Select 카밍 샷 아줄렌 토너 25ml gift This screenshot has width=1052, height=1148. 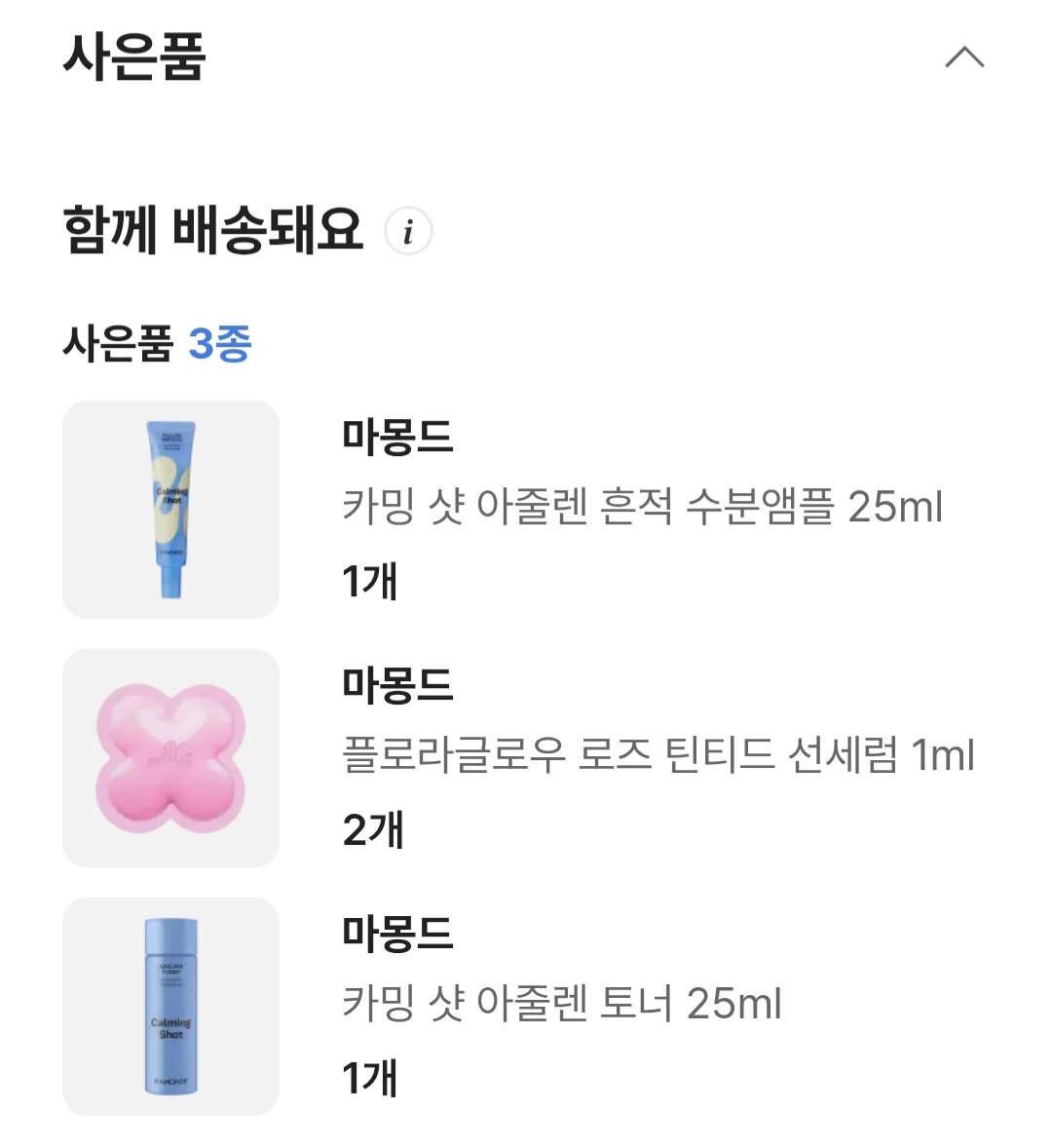561,1004
